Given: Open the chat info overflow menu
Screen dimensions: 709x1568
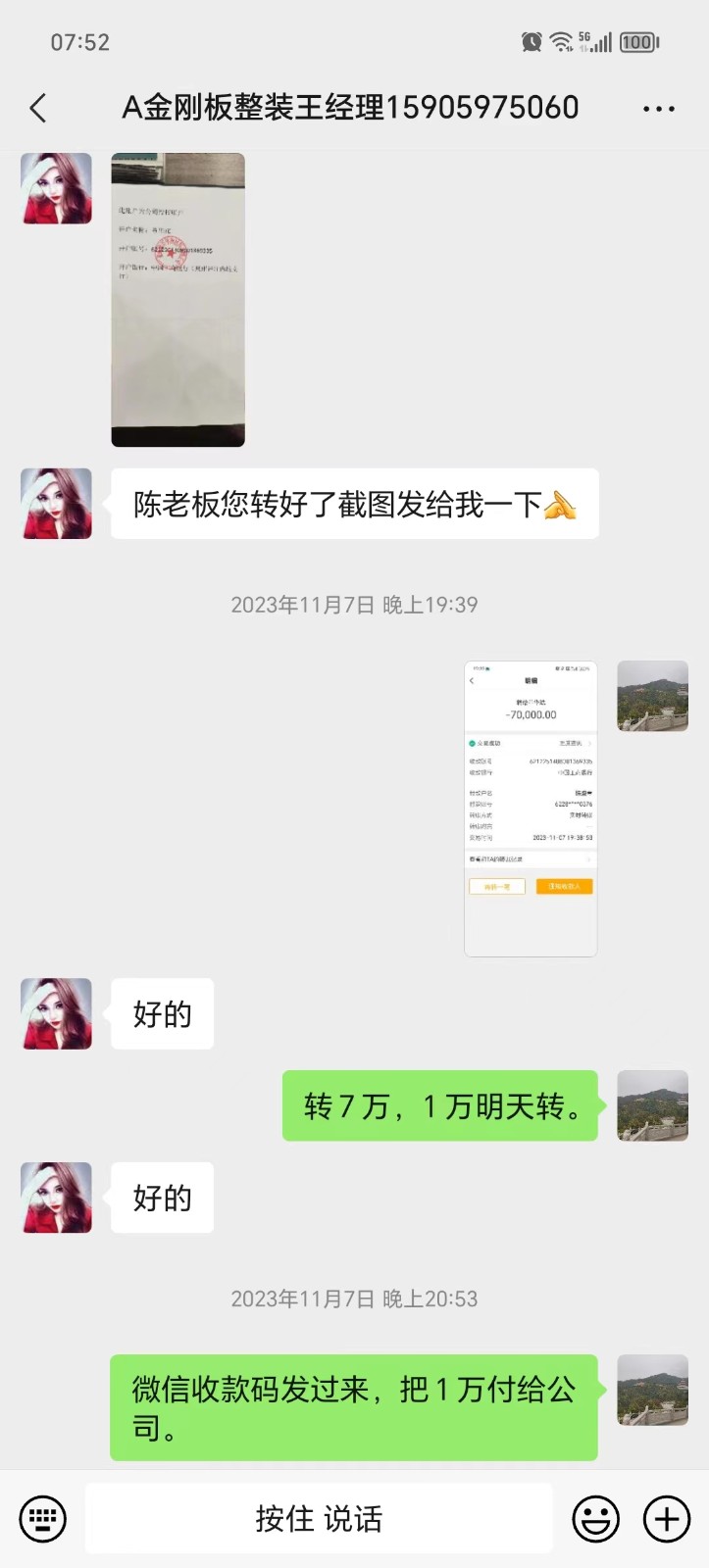Looking at the screenshot, I should [658, 109].
